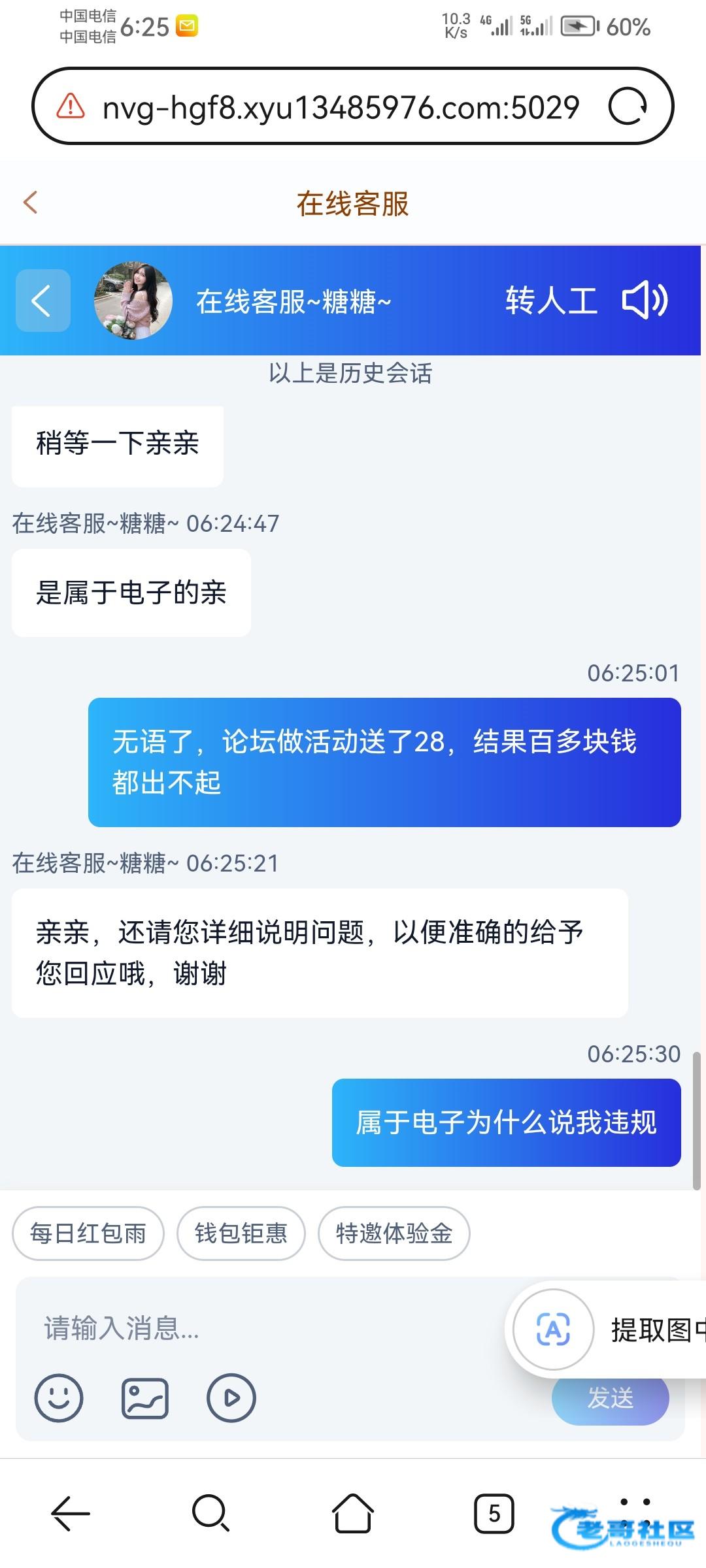Select the 每日红包雨 quick chip
Image resolution: width=706 pixels, height=1568 pixels.
coord(88,1233)
